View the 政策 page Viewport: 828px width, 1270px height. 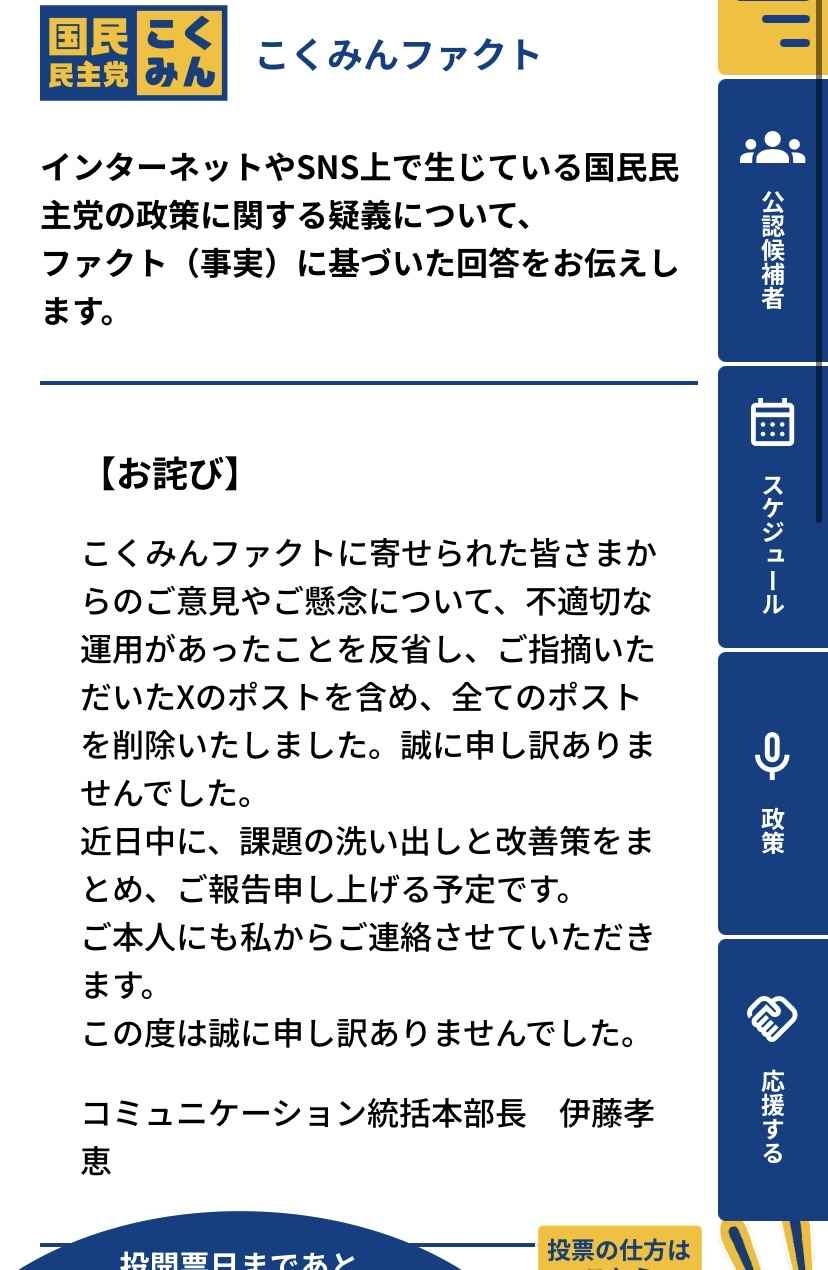(x=772, y=793)
